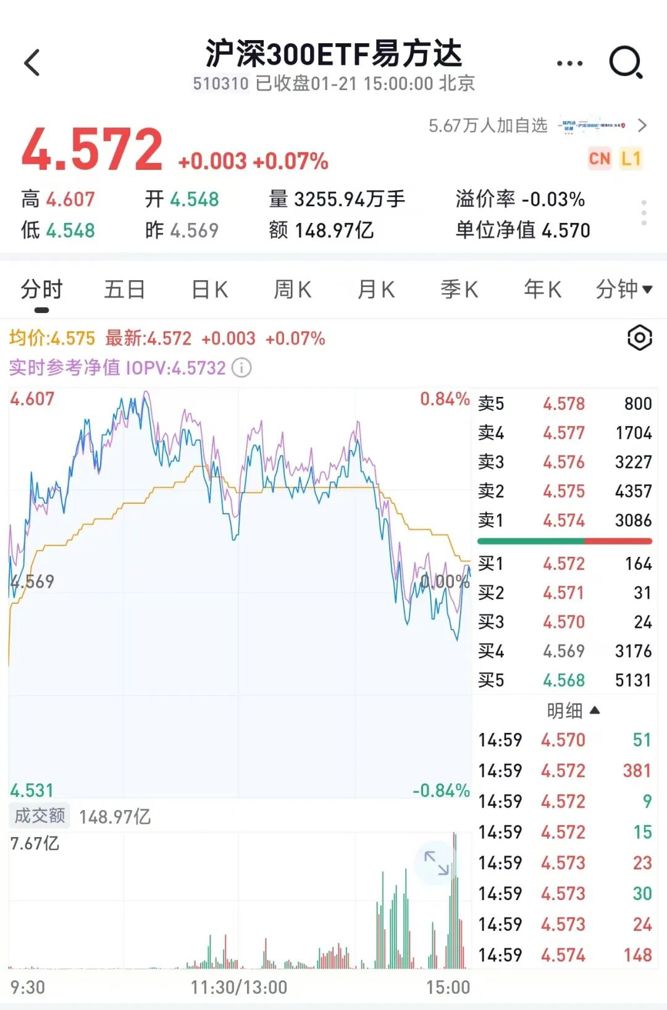Toggle the 明细 trade details list
Viewport: 667px width, 1010px height.
click(573, 710)
